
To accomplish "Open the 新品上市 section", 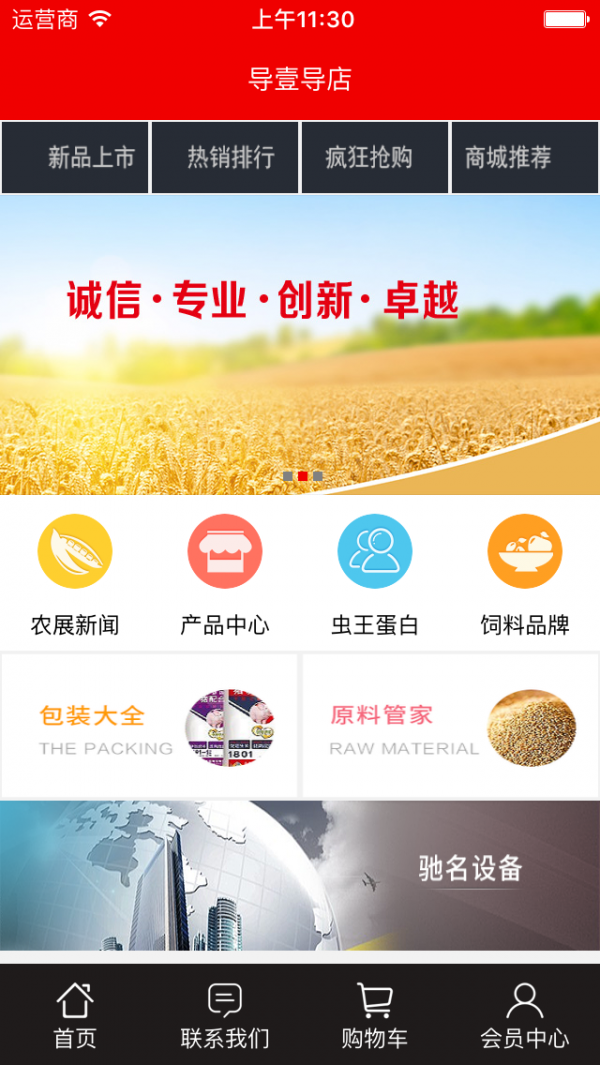I will 75,158.
